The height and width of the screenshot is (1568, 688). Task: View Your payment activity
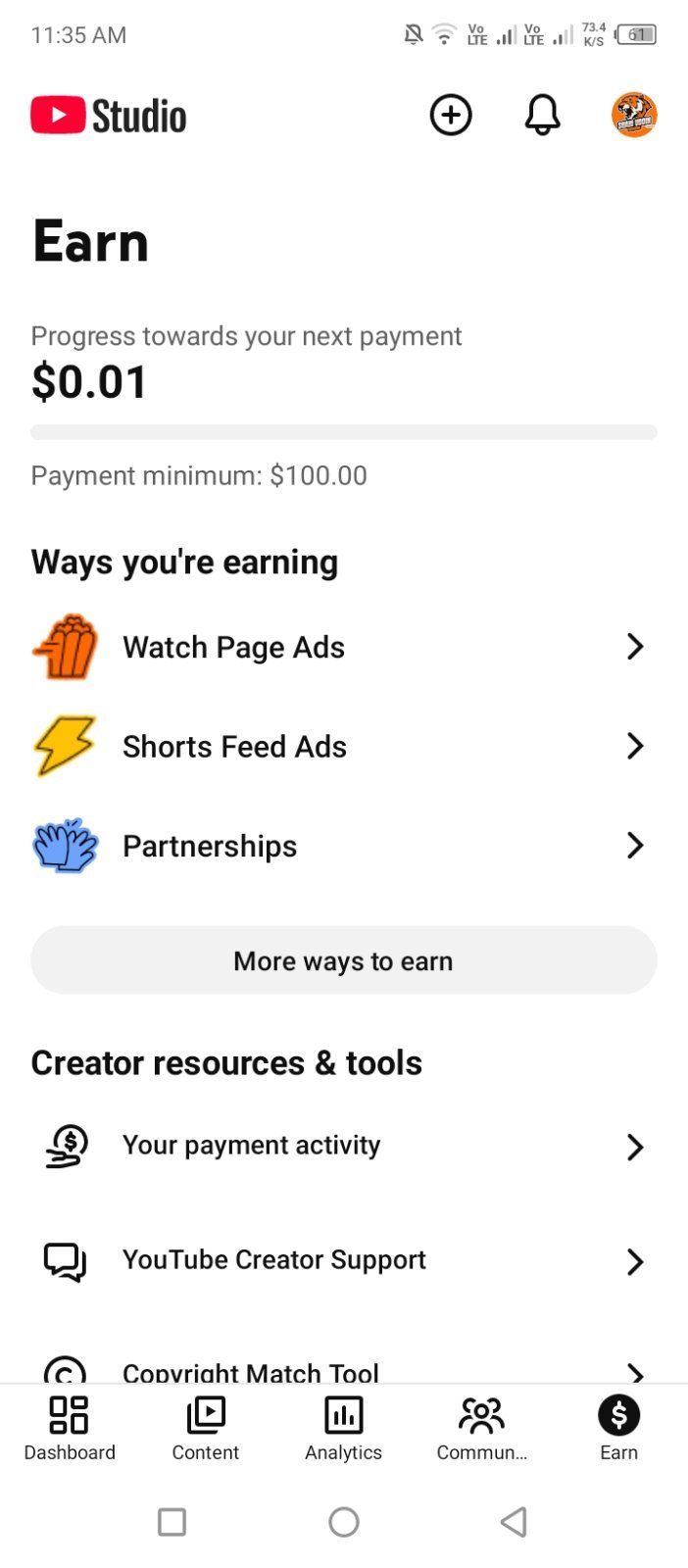[344, 1146]
